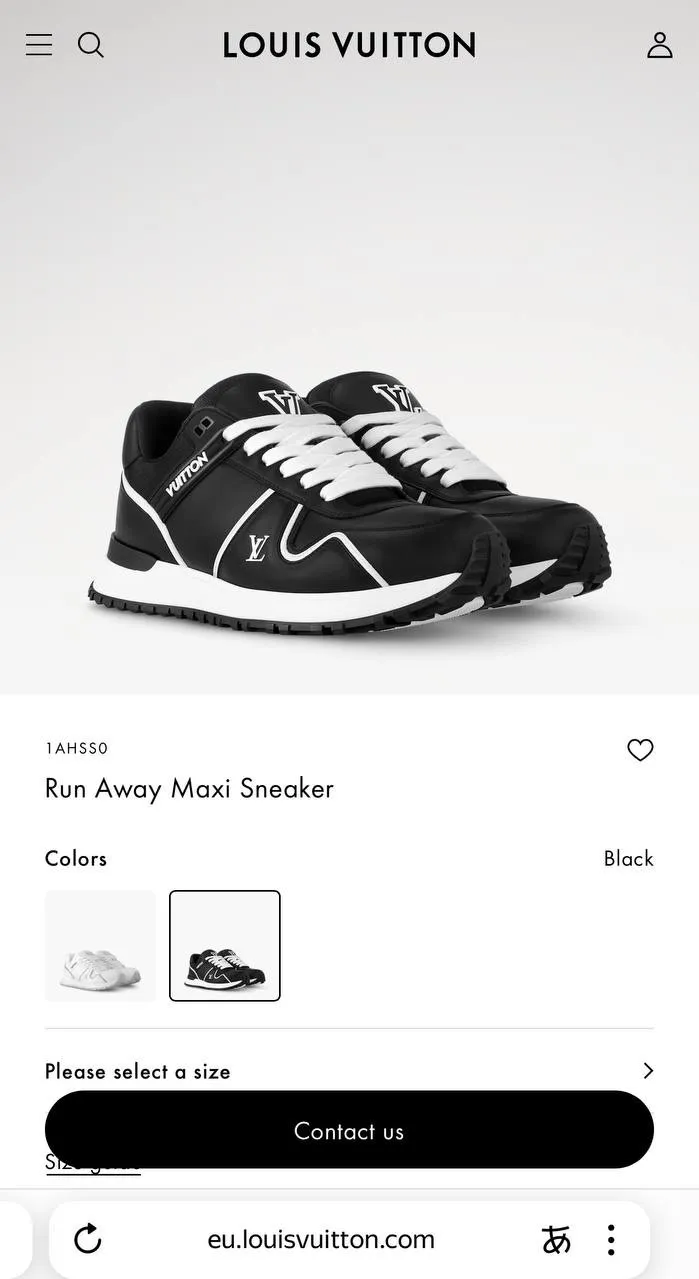Screen dimensions: 699x1279
Task: Select the white sneaker color
Action: (101, 945)
